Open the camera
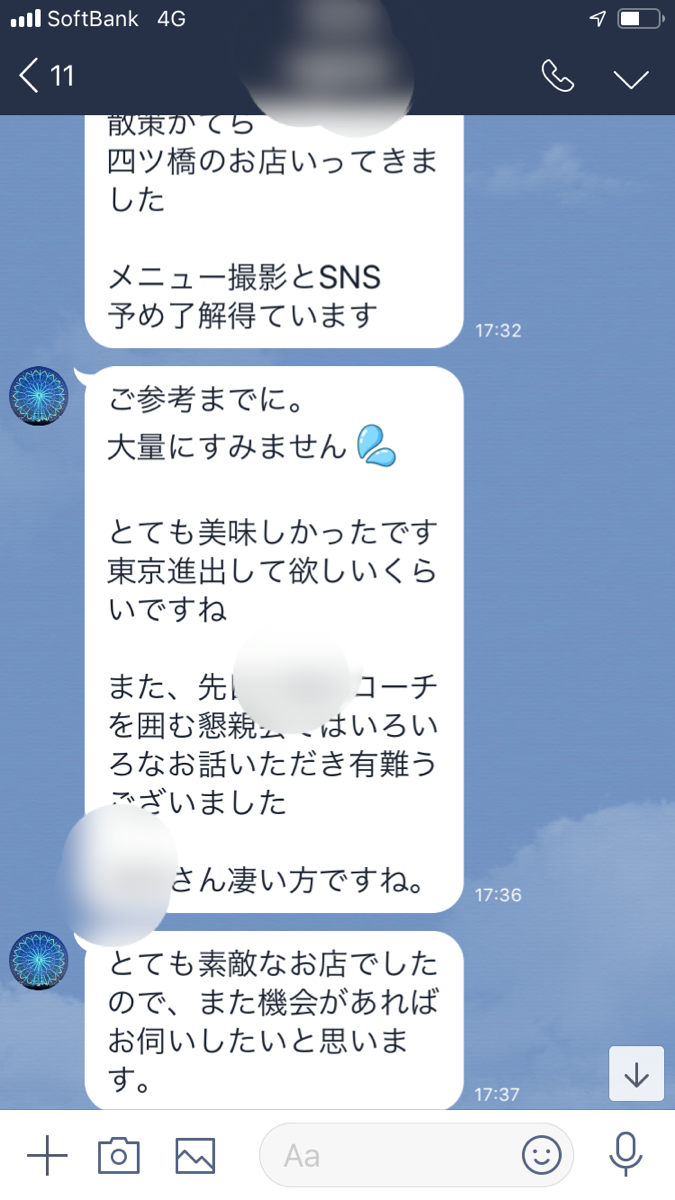 pos(118,1156)
